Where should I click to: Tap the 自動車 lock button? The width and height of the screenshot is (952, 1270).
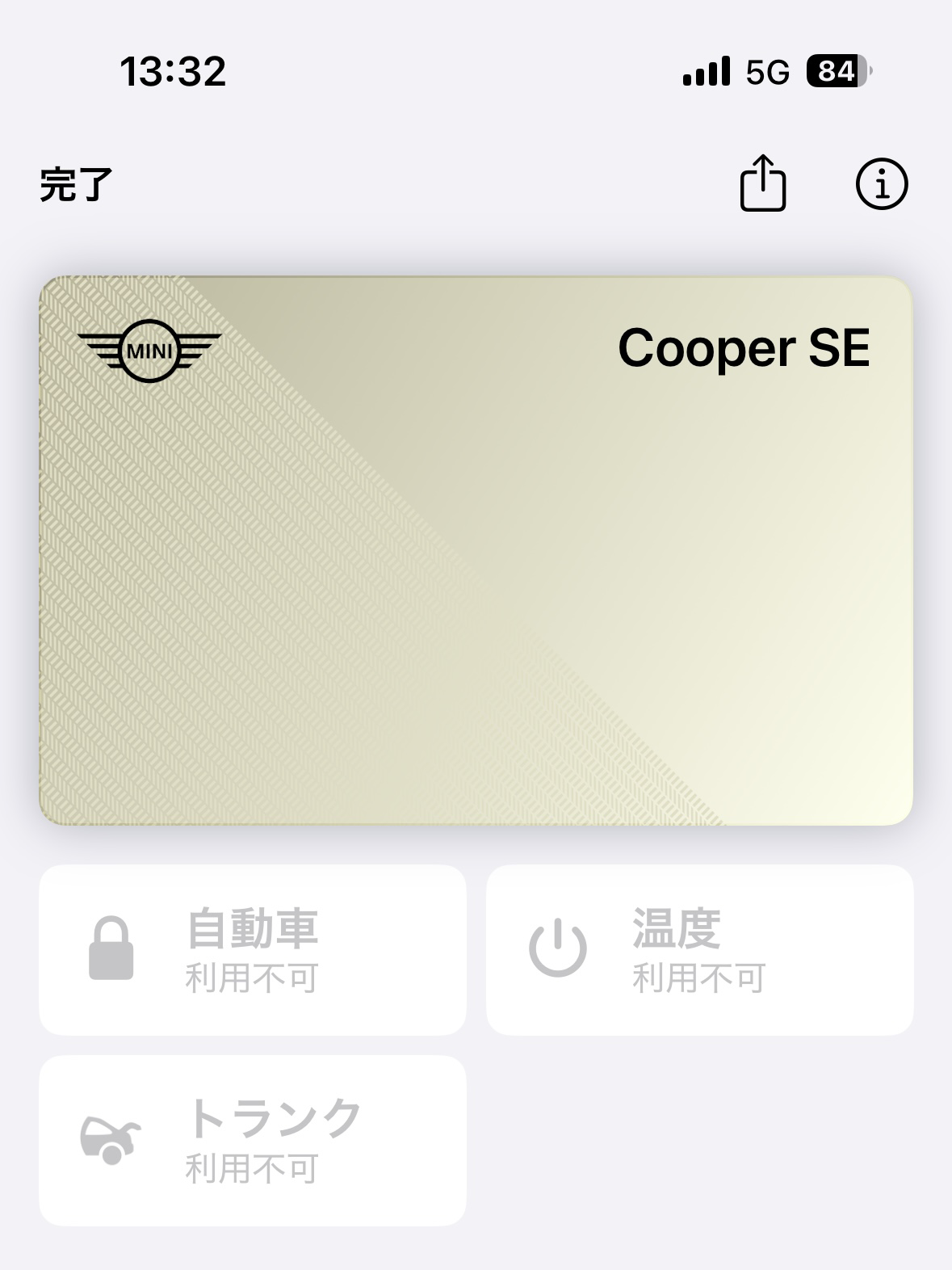(253, 950)
